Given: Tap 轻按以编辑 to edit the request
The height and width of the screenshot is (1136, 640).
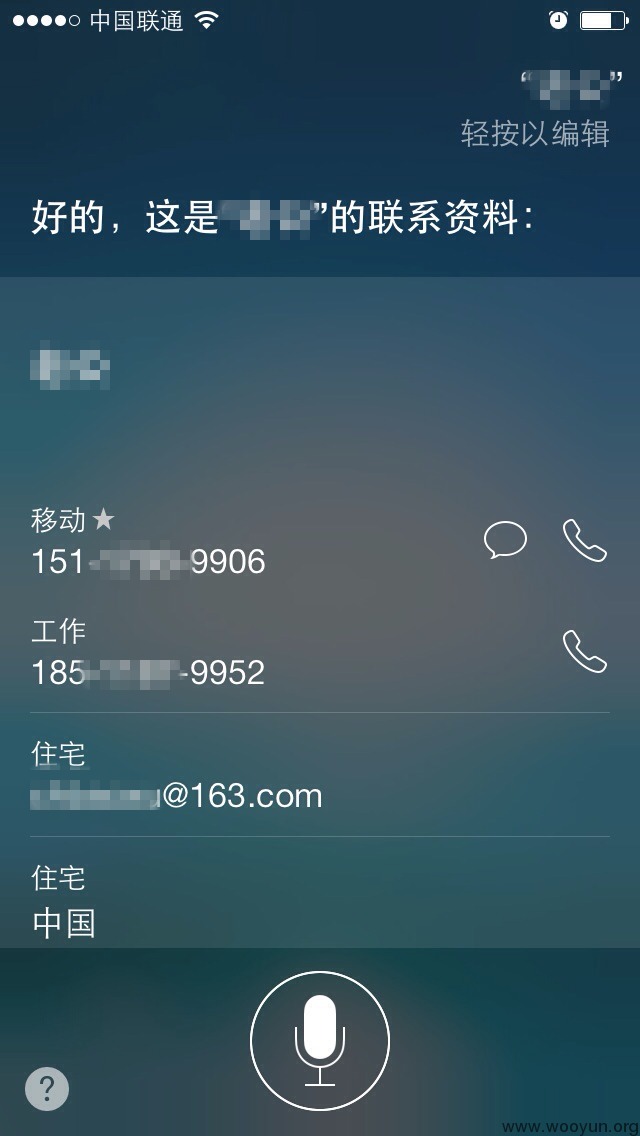Looking at the screenshot, I should tap(535, 133).
